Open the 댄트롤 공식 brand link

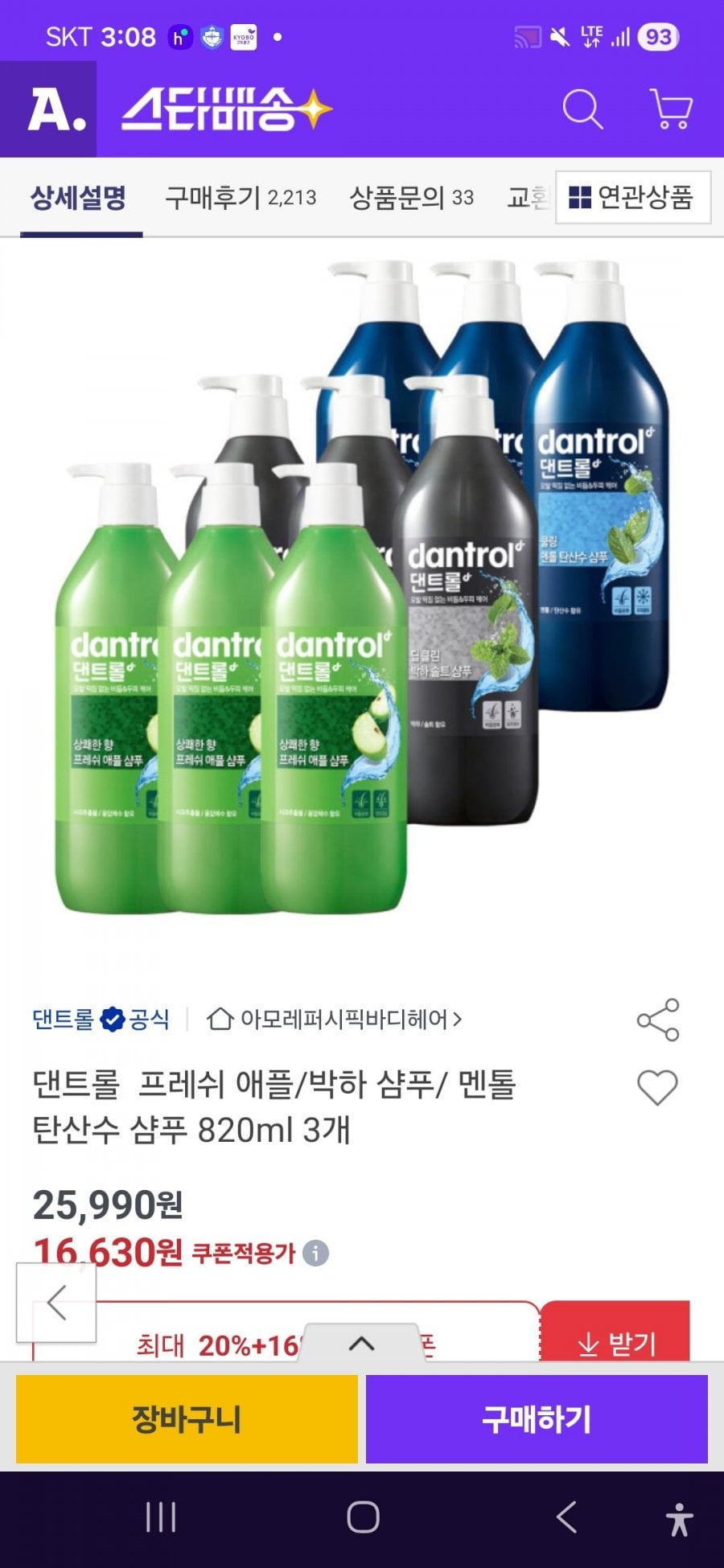point(101,1020)
